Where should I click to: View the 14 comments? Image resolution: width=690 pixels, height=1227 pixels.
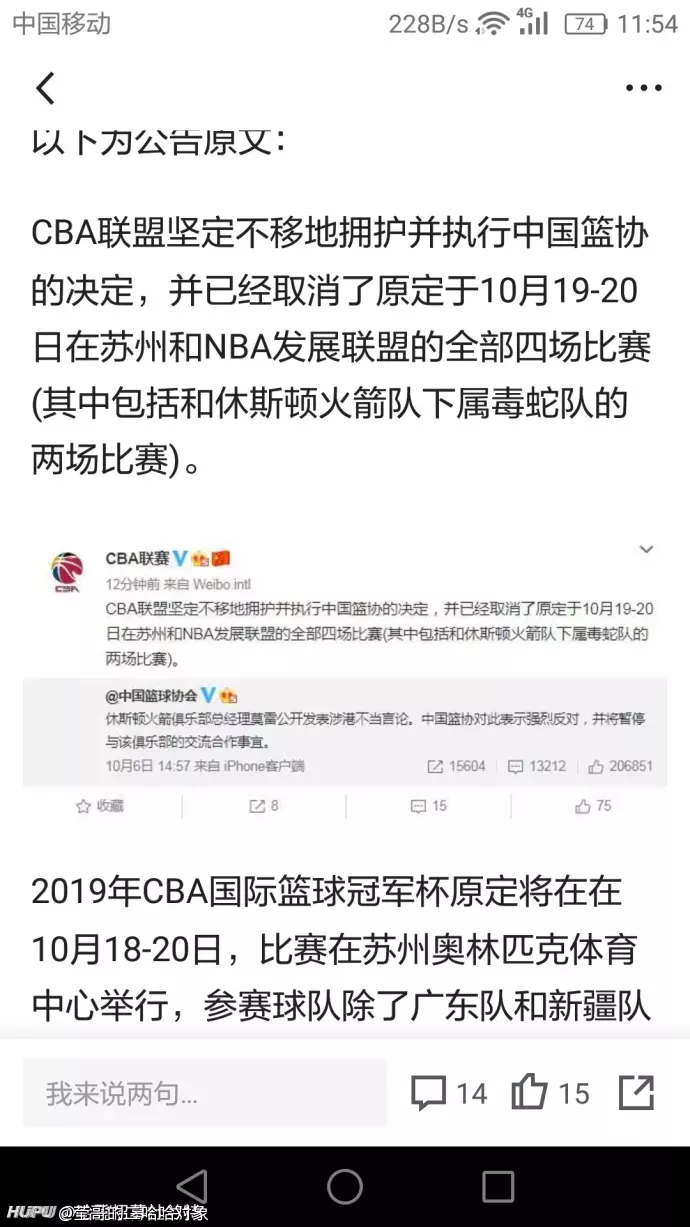pyautogui.click(x=450, y=1093)
